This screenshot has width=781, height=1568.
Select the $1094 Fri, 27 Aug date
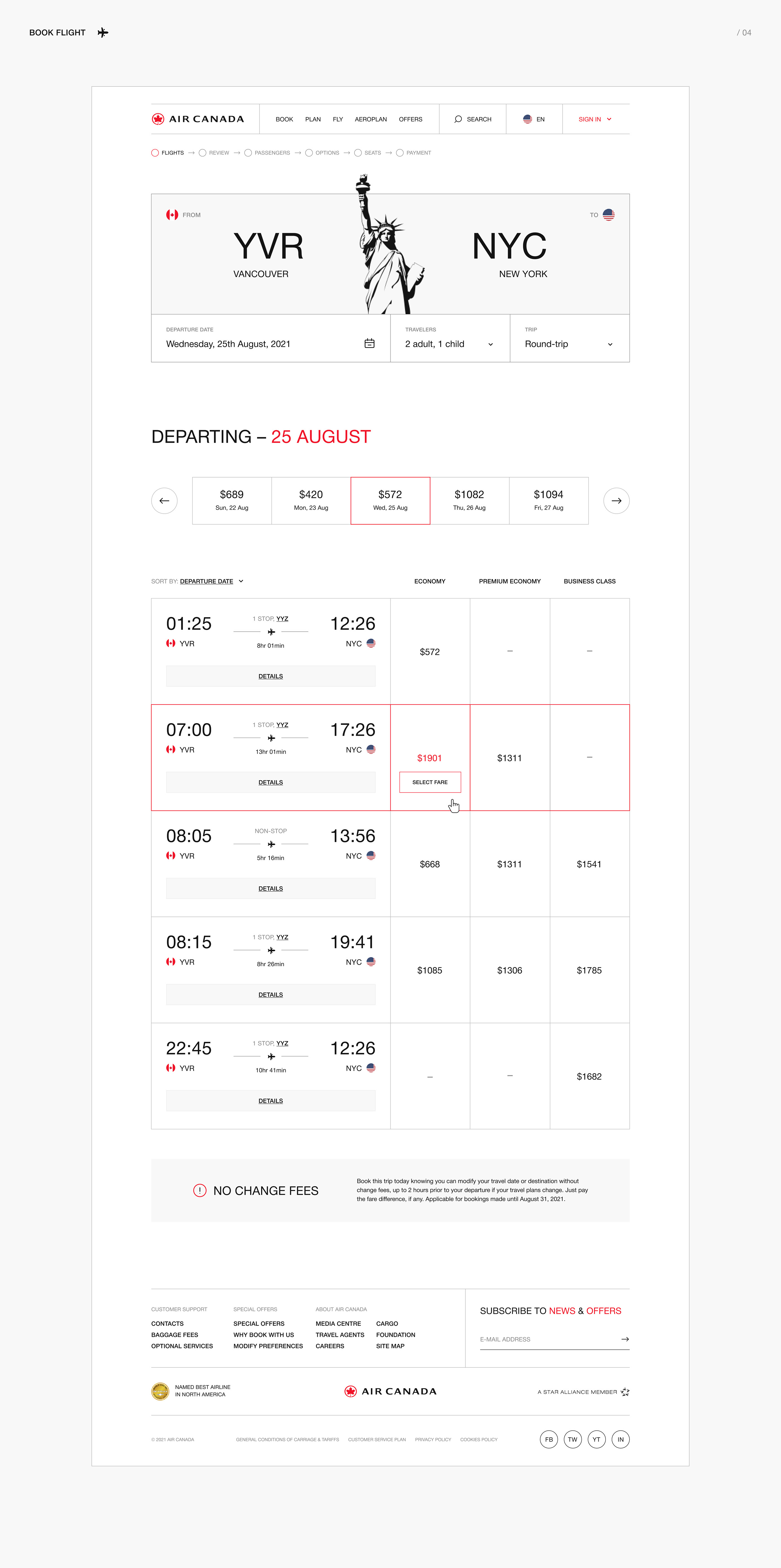point(548,500)
